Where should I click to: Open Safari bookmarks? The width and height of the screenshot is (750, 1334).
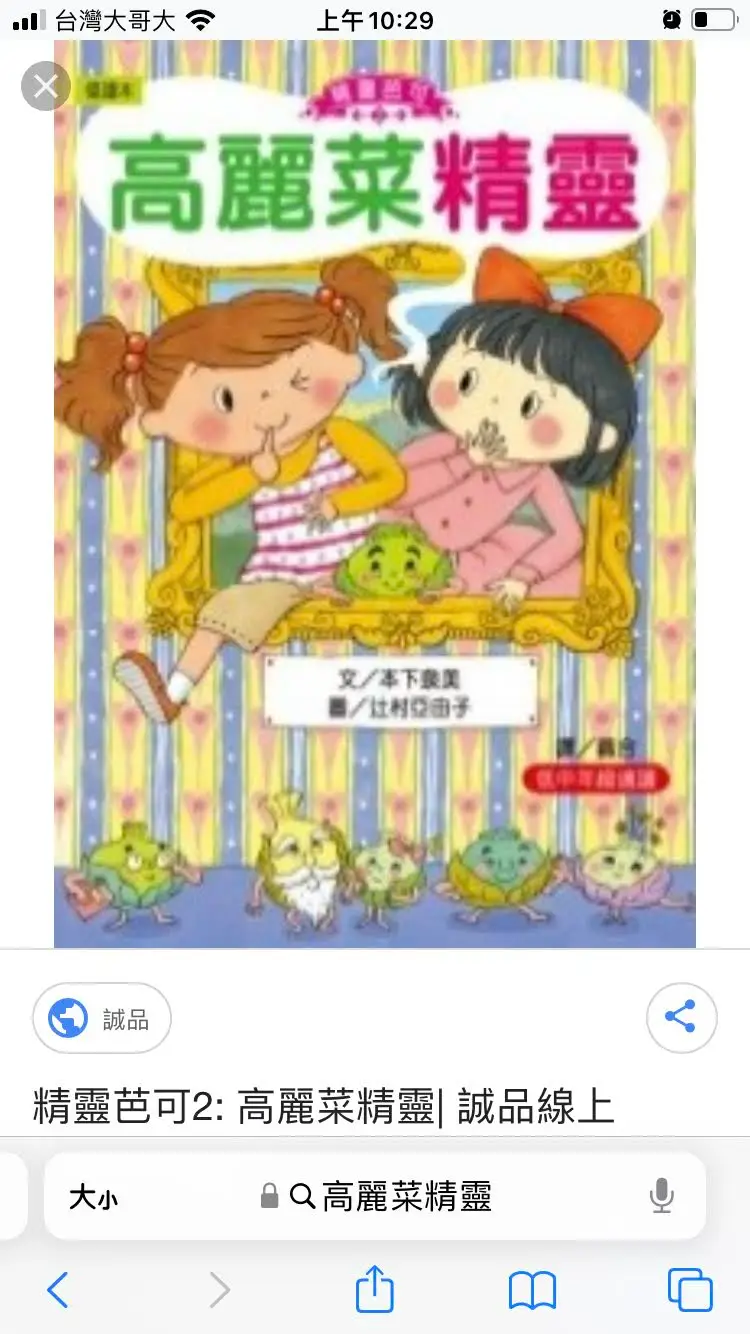click(x=532, y=1290)
